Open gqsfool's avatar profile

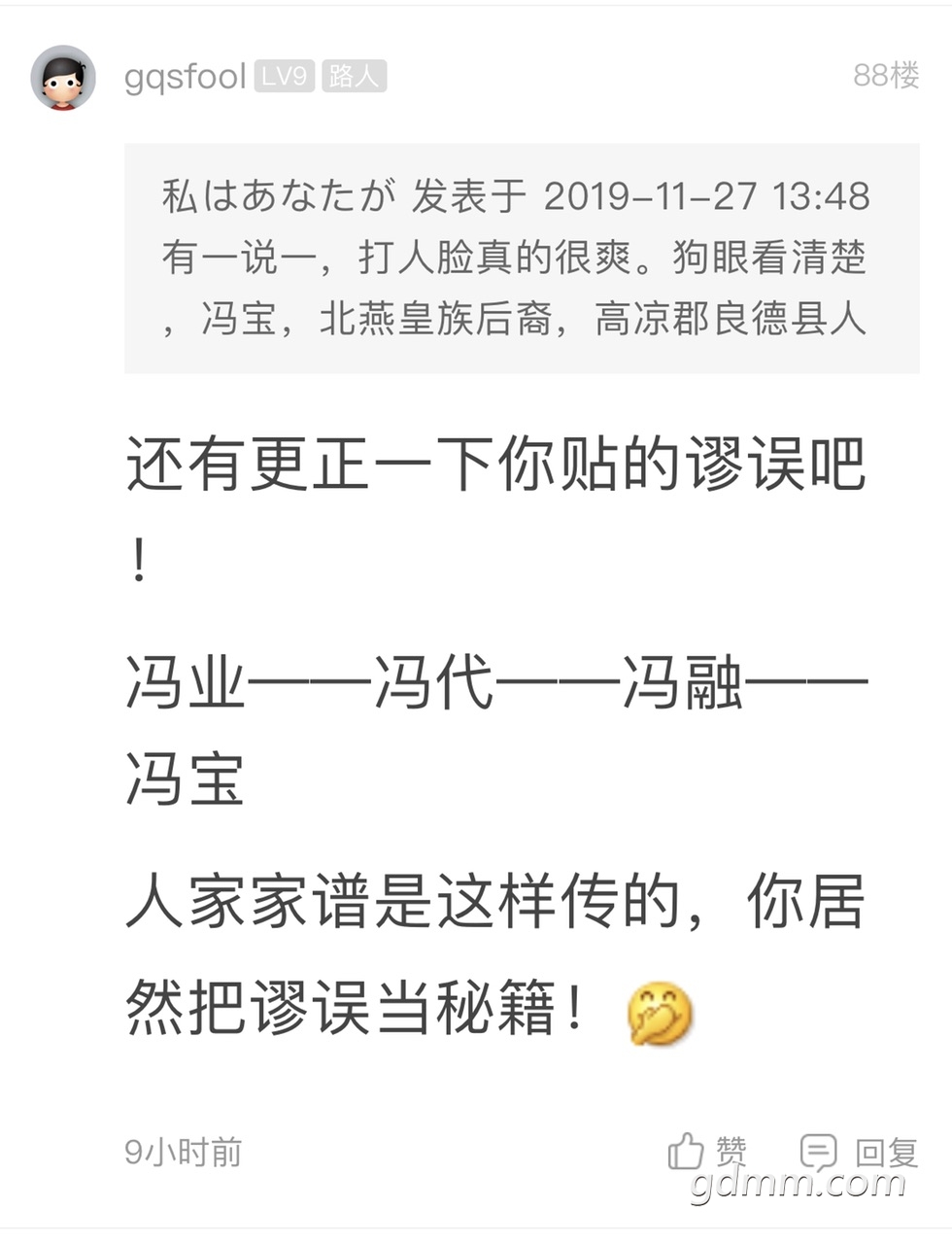click(63, 78)
